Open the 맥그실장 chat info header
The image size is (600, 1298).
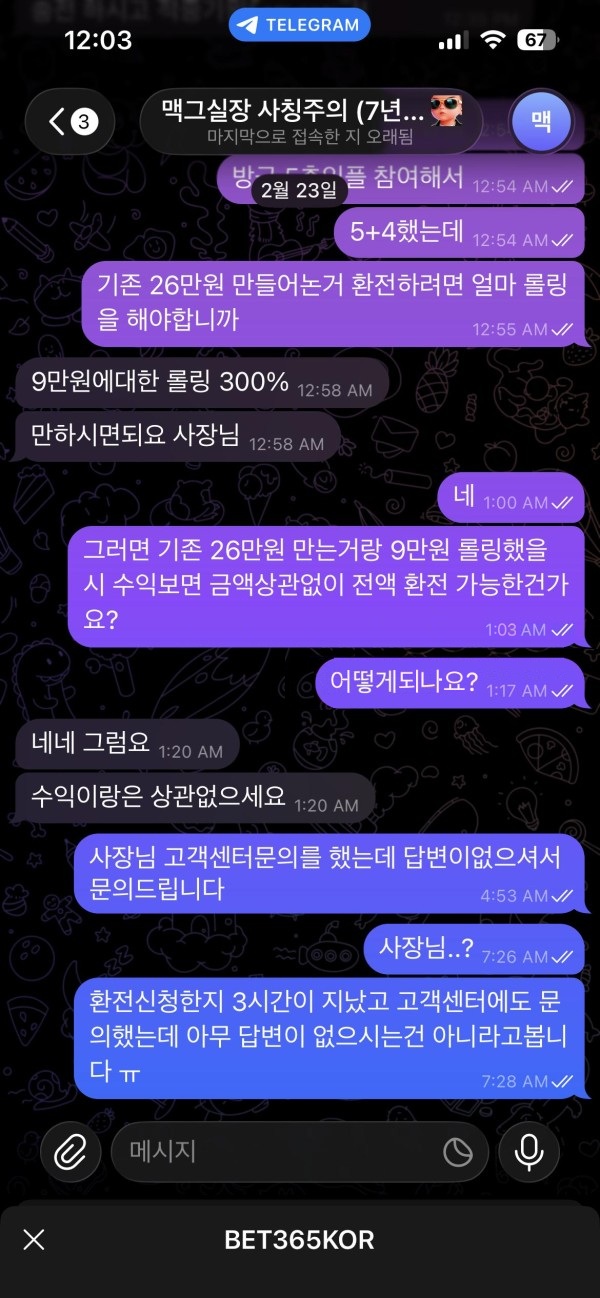(x=310, y=120)
